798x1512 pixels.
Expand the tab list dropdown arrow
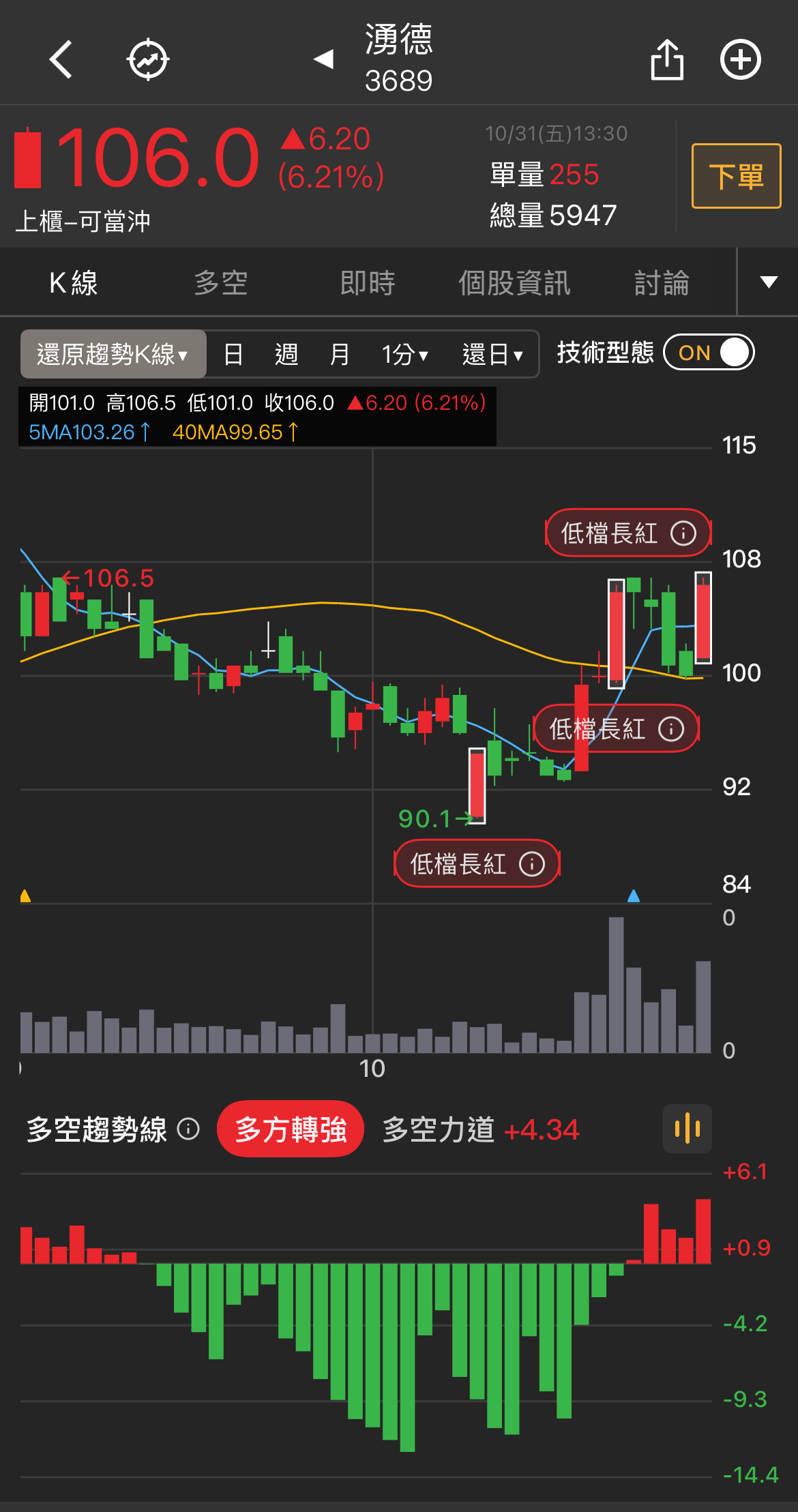pos(769,282)
